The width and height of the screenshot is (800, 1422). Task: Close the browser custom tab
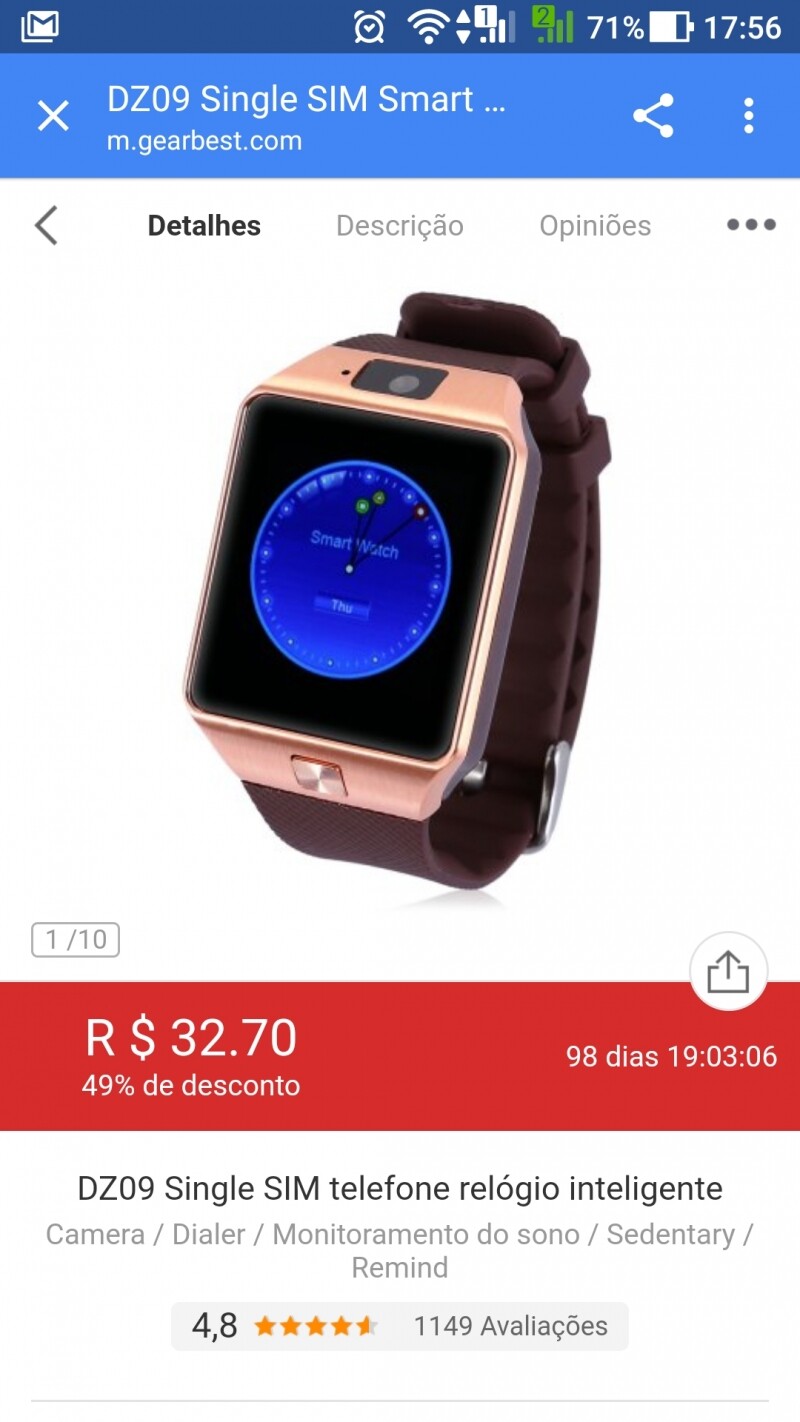coord(53,116)
